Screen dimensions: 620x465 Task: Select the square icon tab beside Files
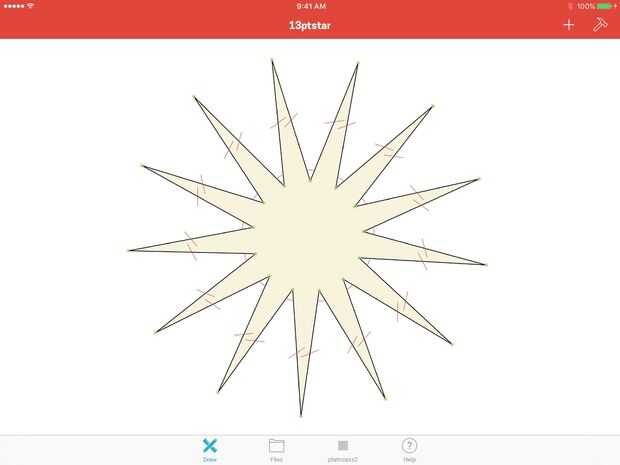[x=343, y=449]
